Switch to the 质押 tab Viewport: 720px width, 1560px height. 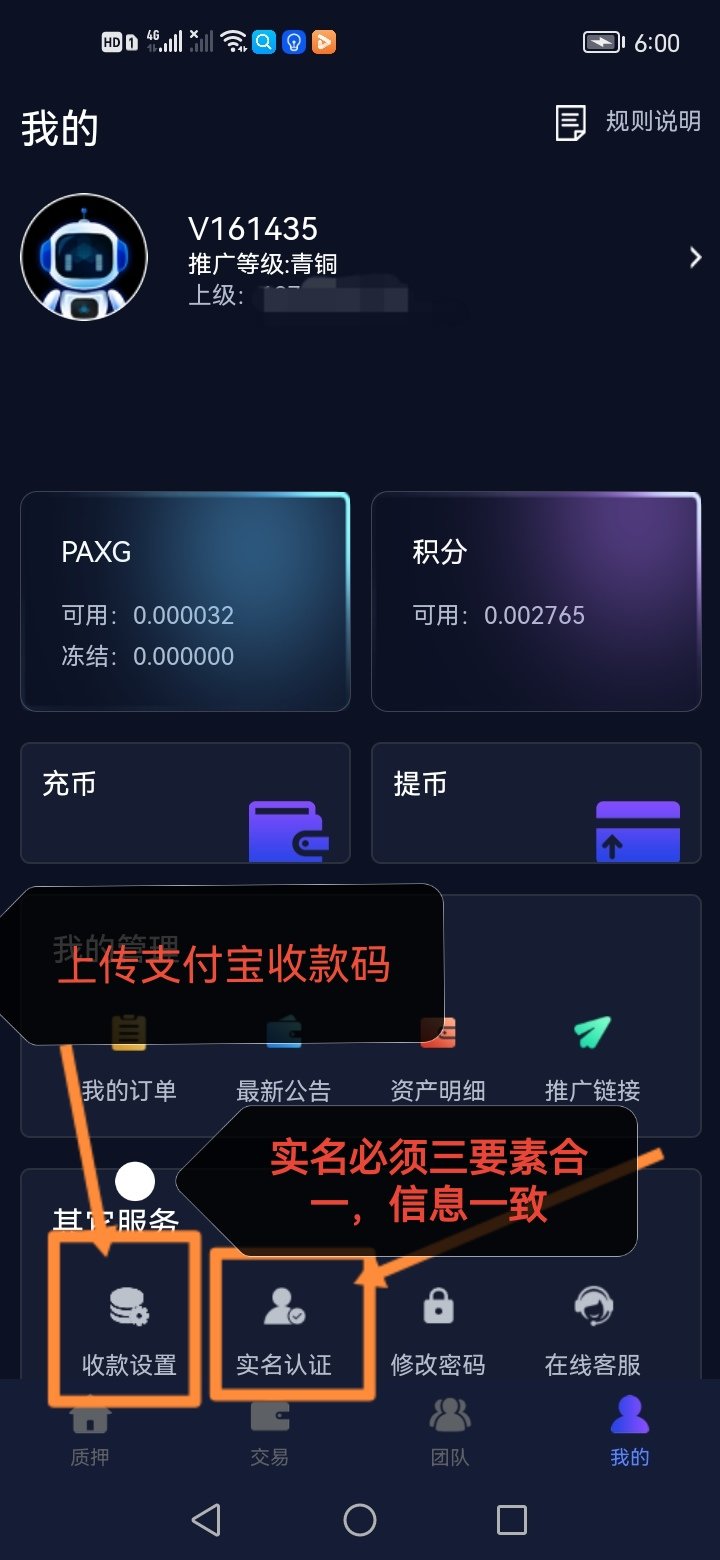click(90, 1435)
